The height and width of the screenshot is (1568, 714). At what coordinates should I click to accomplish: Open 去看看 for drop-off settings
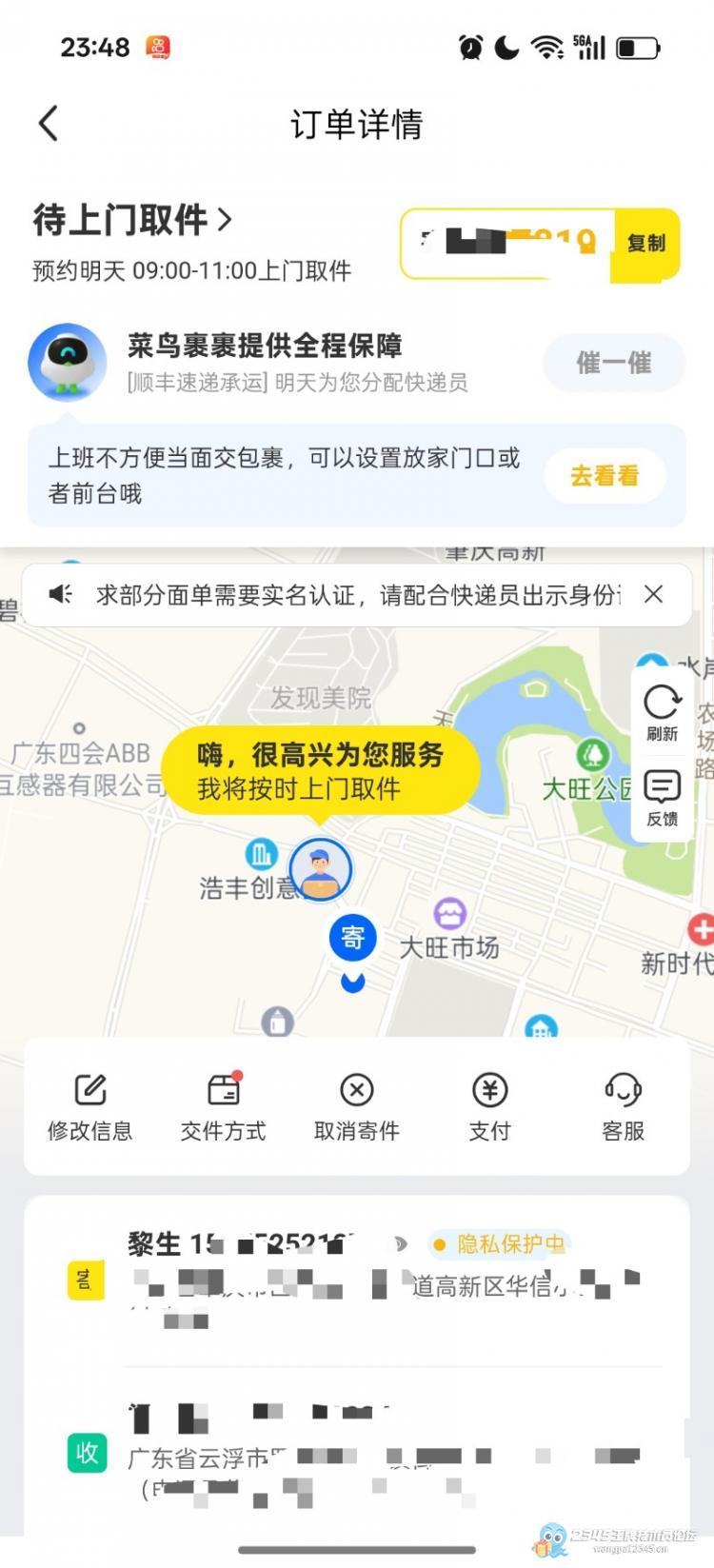604,475
